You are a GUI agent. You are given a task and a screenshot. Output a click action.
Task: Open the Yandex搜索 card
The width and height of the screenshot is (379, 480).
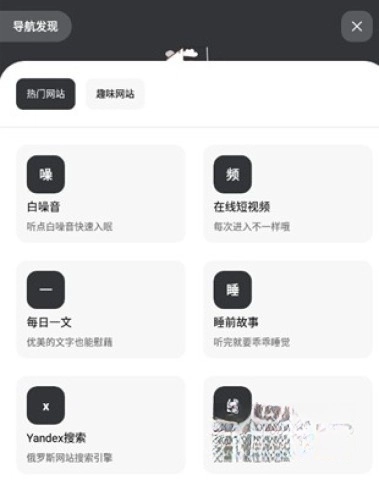101,425
